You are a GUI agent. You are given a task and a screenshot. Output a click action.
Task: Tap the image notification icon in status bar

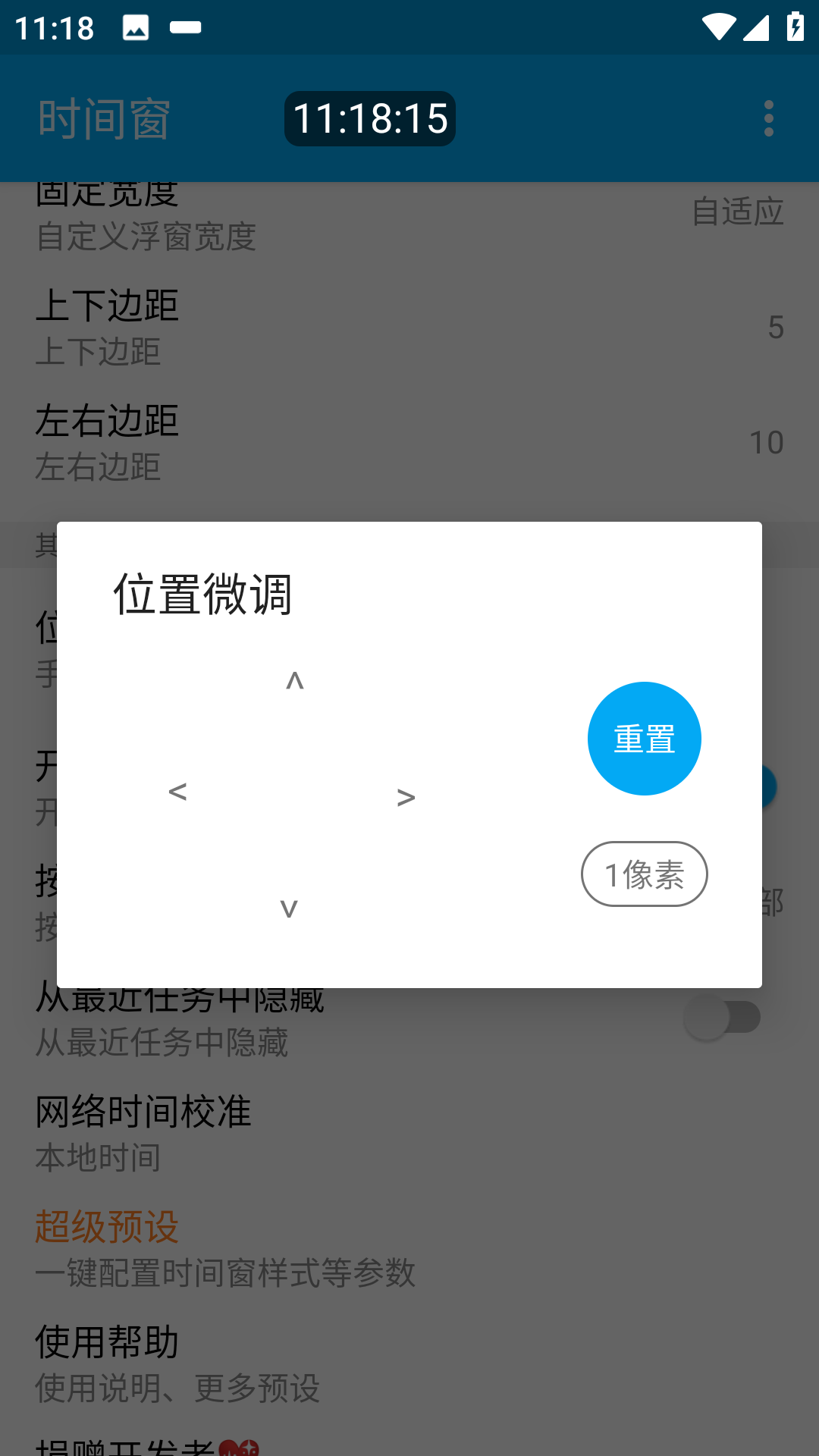click(x=135, y=28)
